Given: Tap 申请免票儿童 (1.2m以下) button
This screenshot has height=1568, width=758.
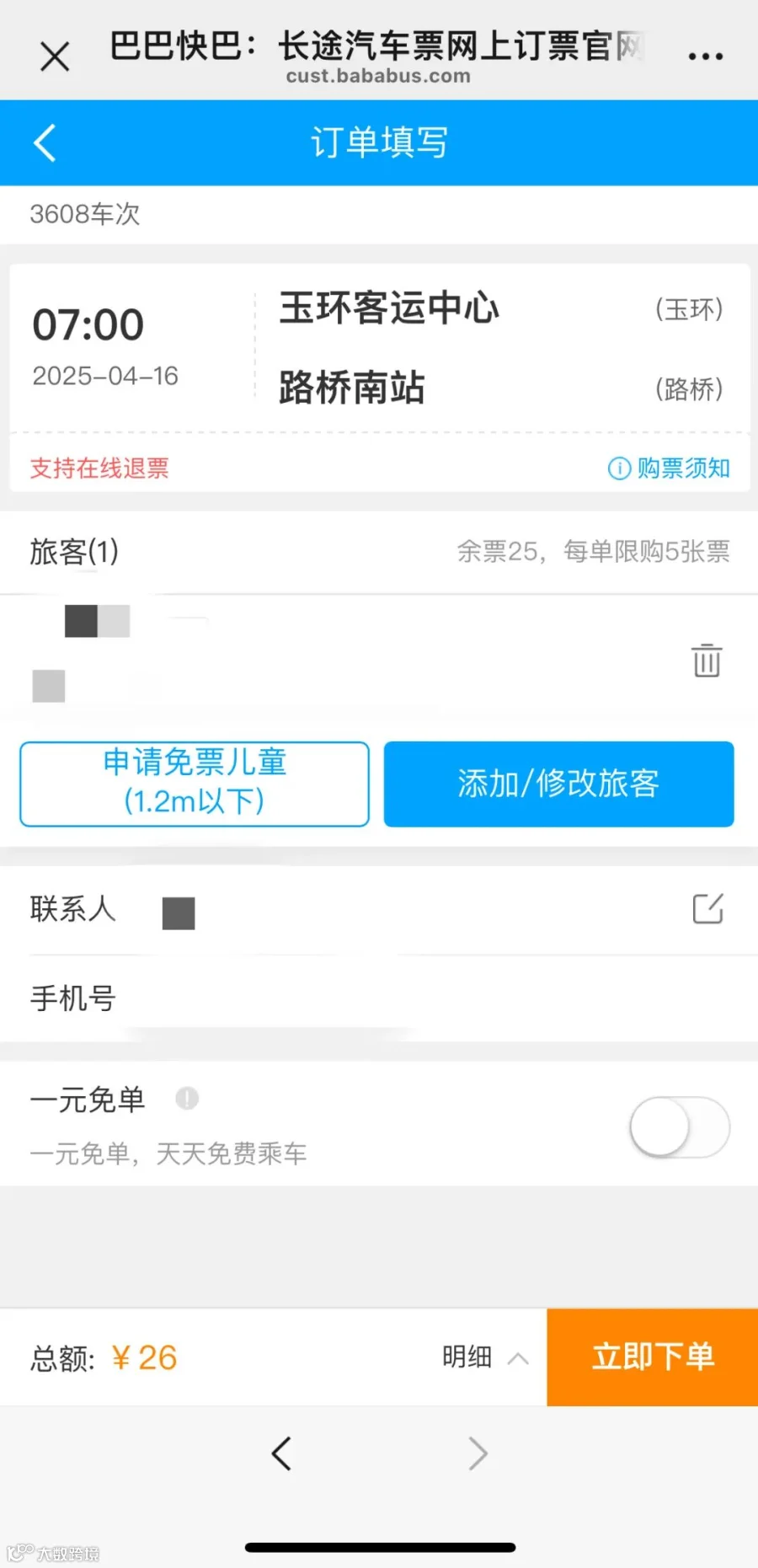Looking at the screenshot, I should point(195,784).
